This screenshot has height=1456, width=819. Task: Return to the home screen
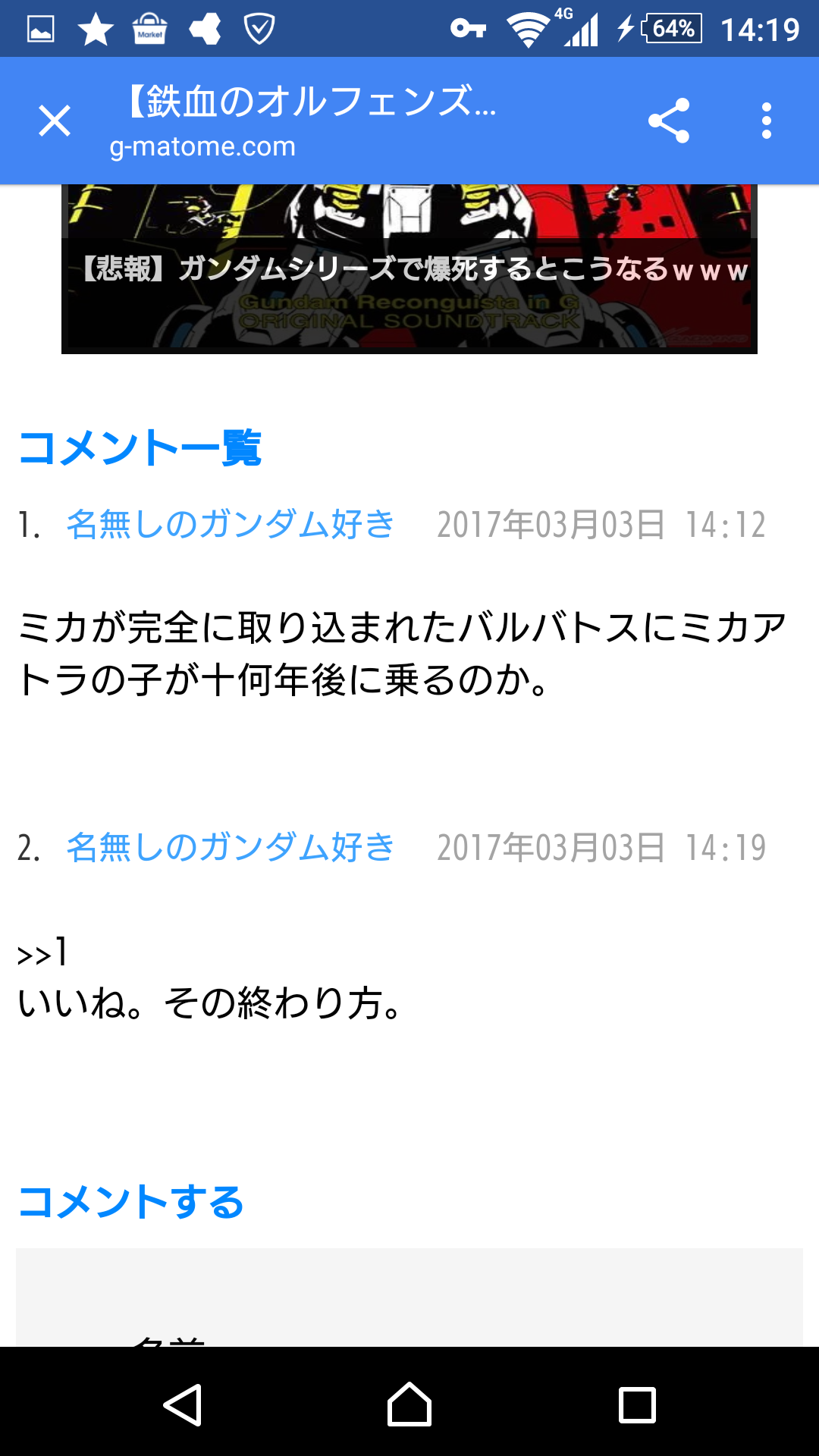[x=409, y=1404]
